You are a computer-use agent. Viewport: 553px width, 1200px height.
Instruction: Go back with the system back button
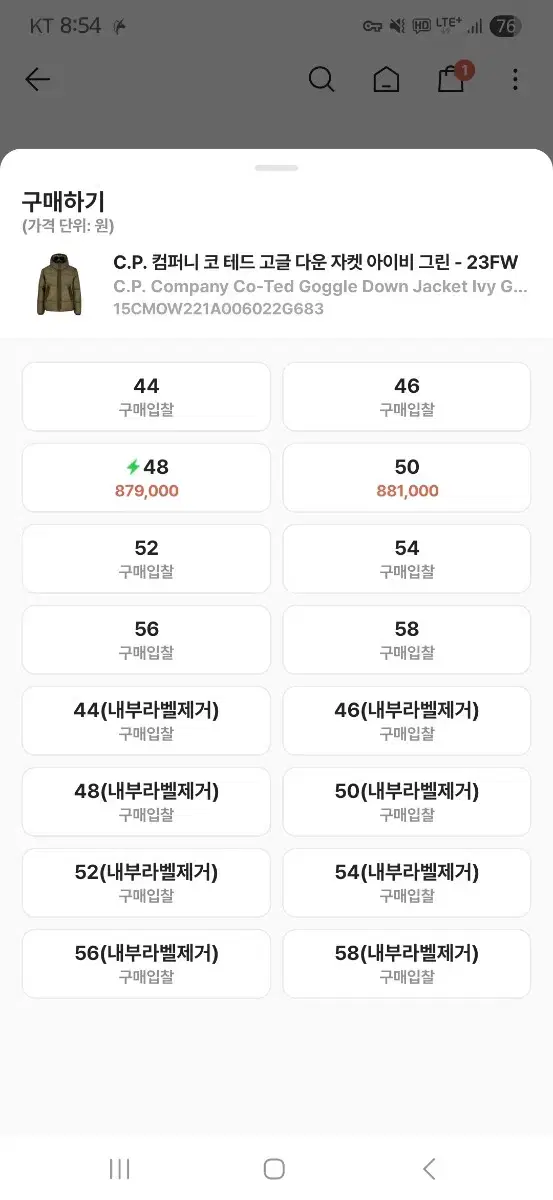(430, 1168)
